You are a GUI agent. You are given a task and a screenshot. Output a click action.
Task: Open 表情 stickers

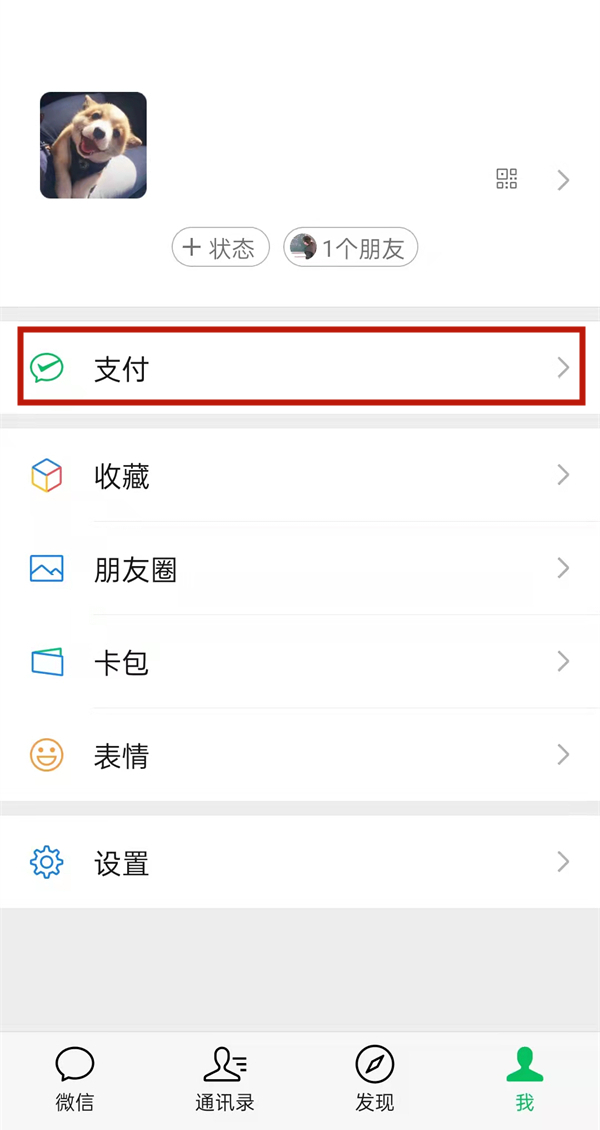[x=300, y=755]
